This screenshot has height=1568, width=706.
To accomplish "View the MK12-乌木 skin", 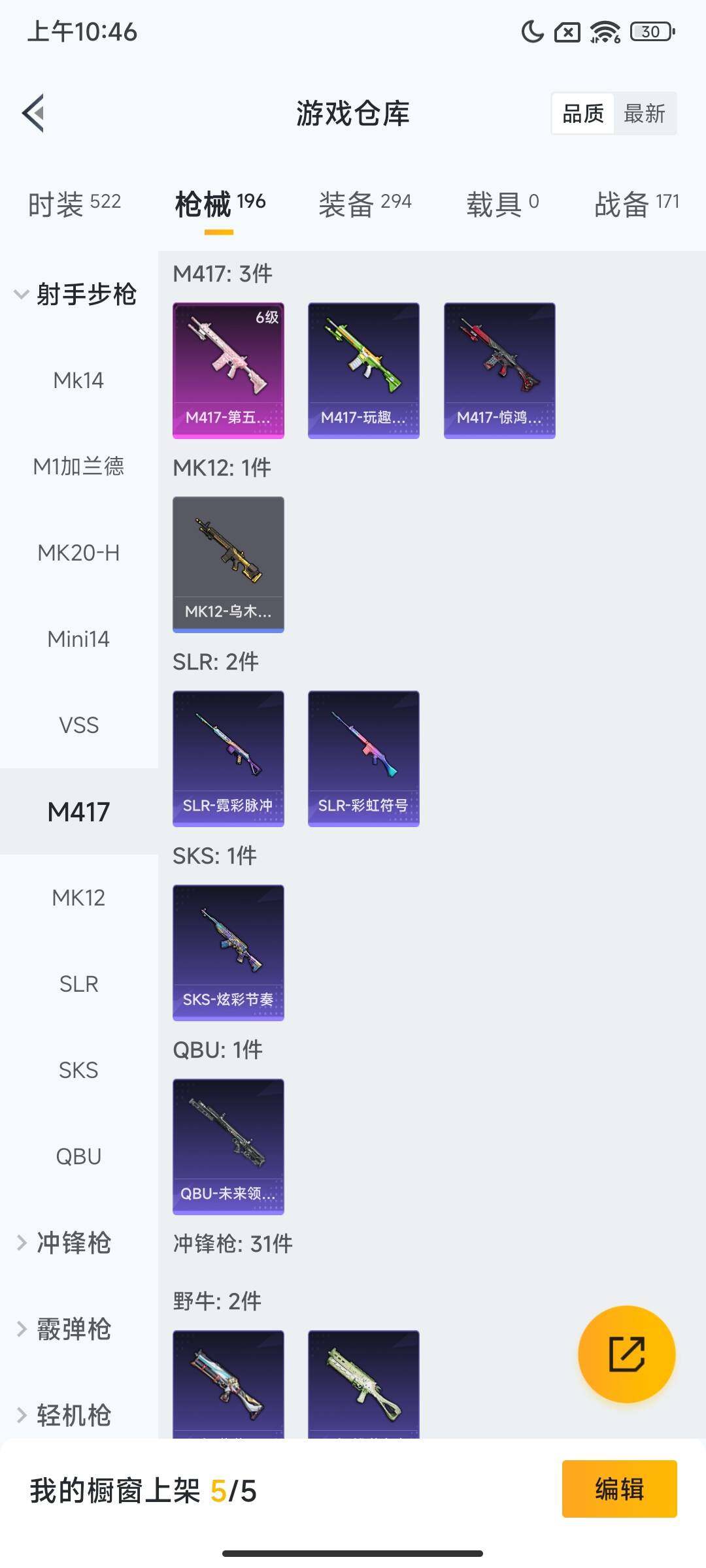I will click(228, 564).
